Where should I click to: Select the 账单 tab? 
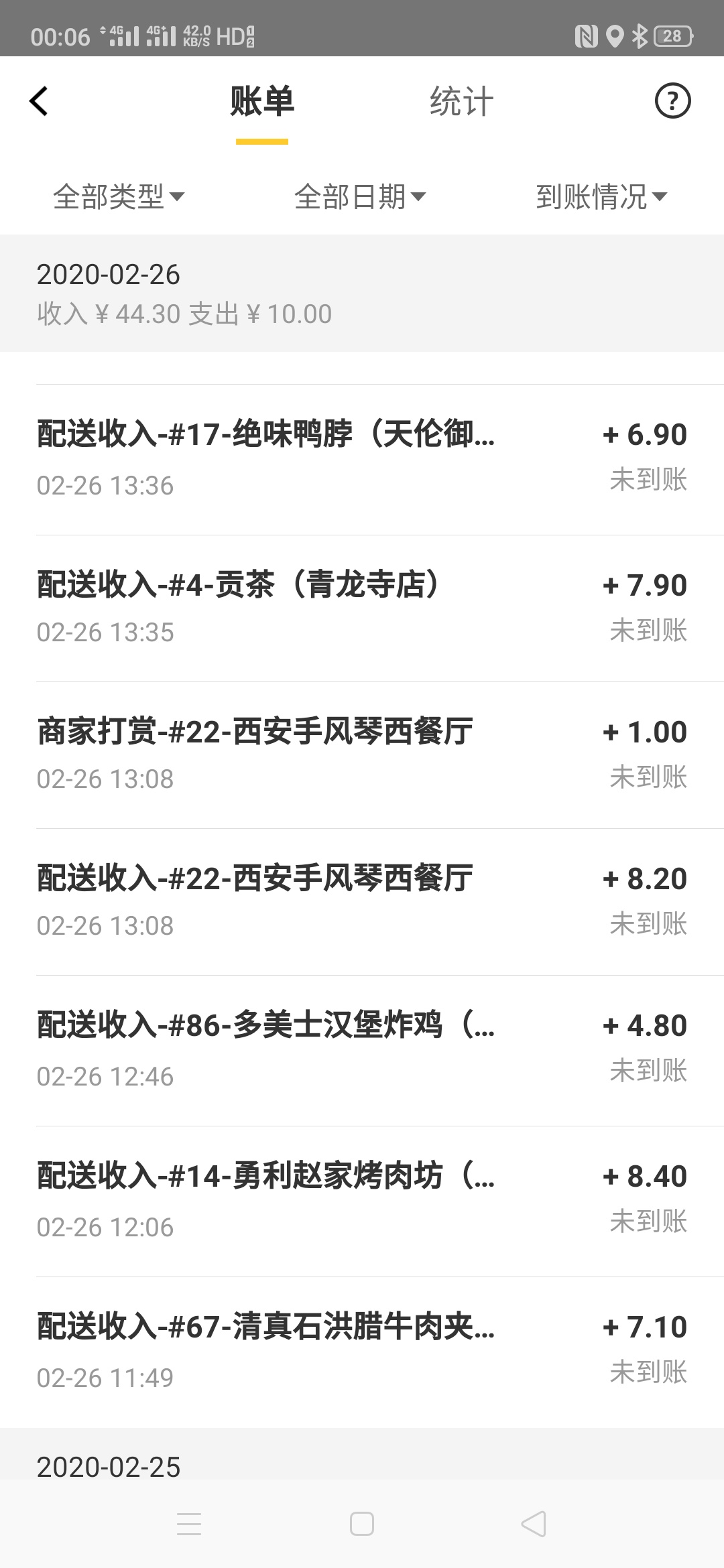pyautogui.click(x=262, y=102)
